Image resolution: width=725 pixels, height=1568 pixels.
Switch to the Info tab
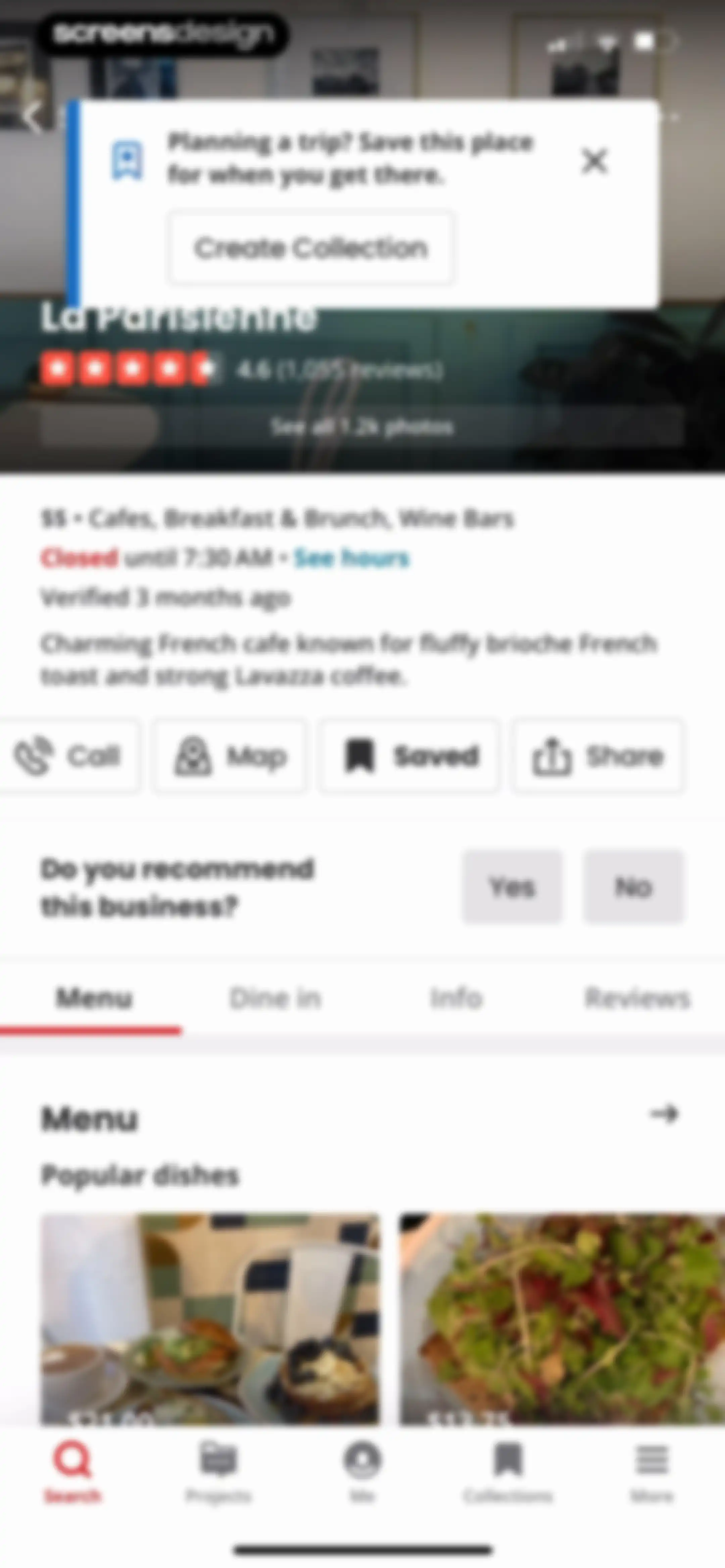456,998
